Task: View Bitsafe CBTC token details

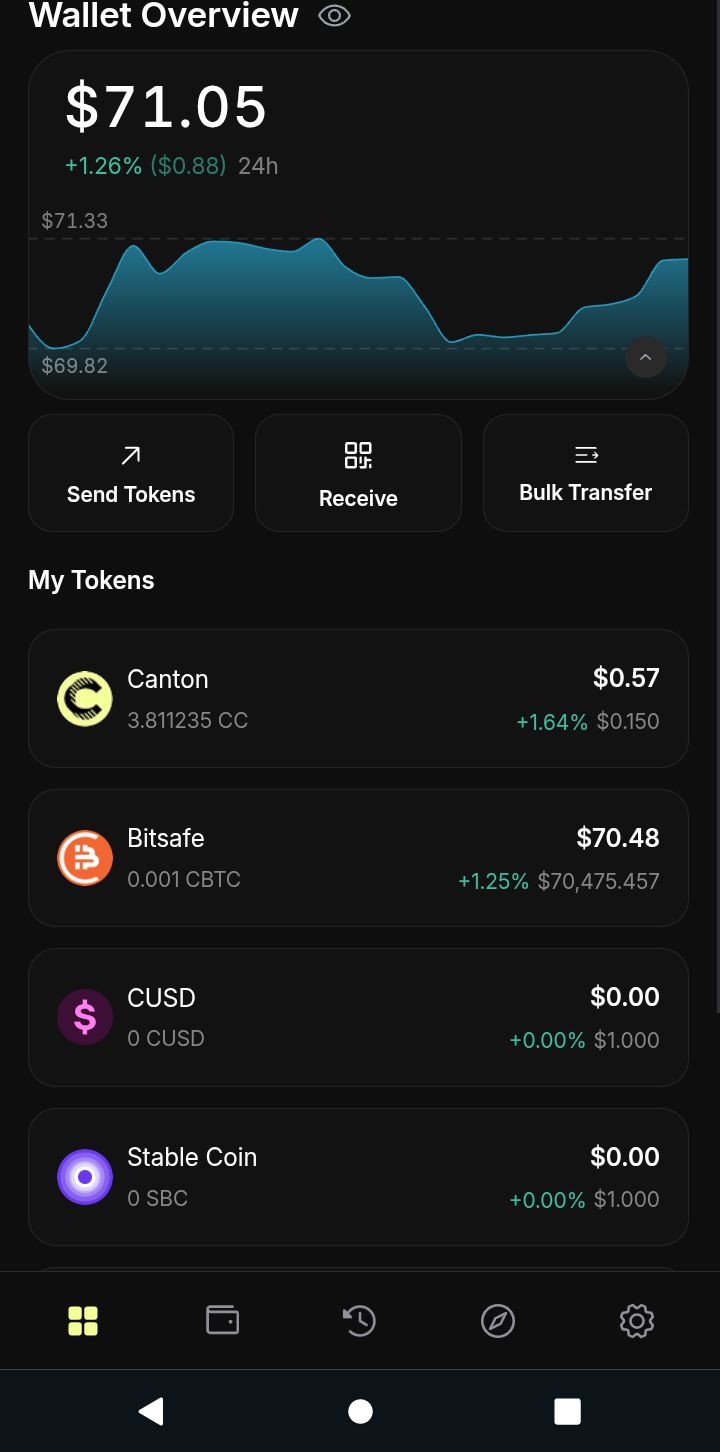Action: [358, 858]
